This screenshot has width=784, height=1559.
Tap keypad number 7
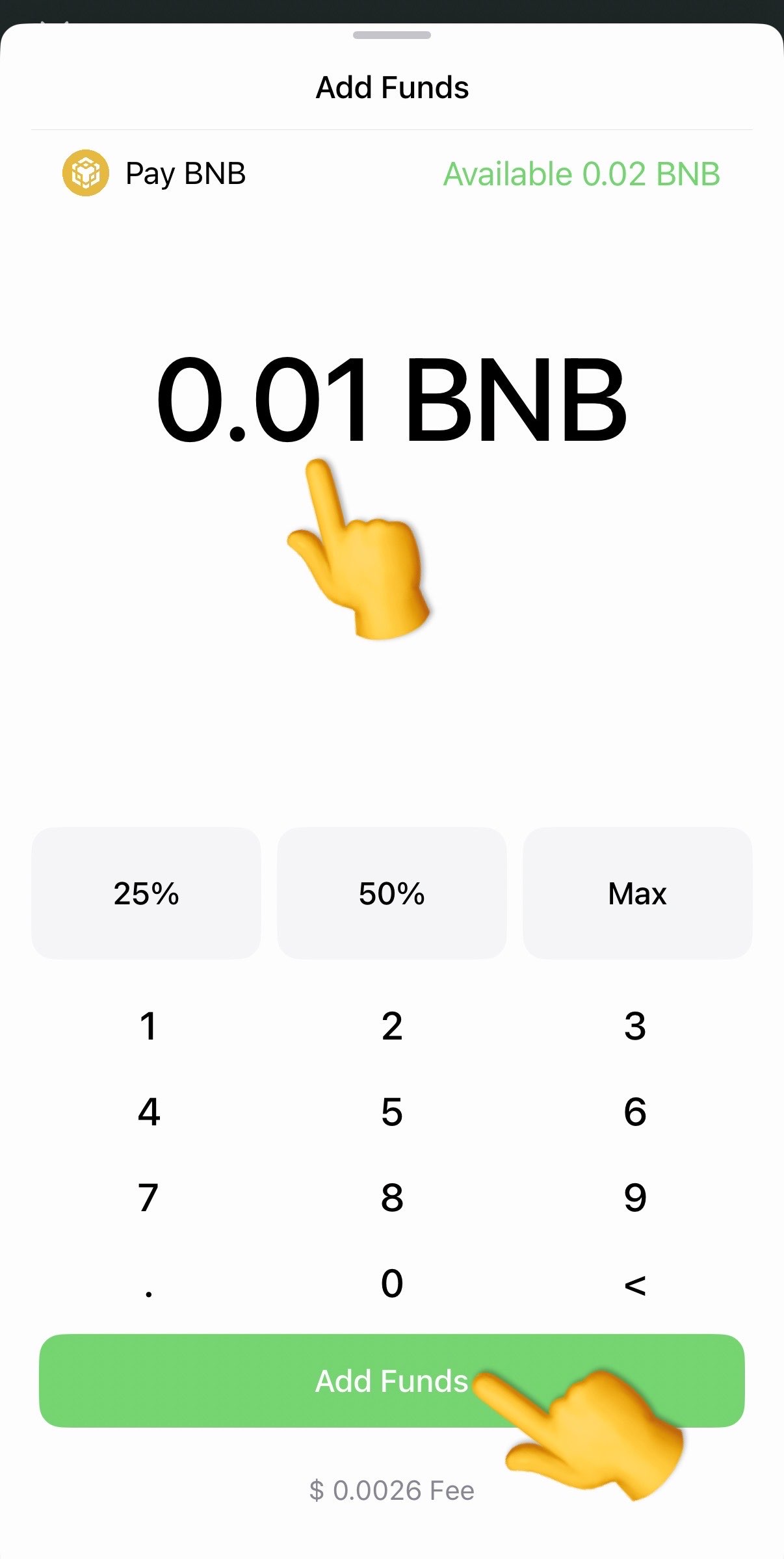(x=148, y=1198)
